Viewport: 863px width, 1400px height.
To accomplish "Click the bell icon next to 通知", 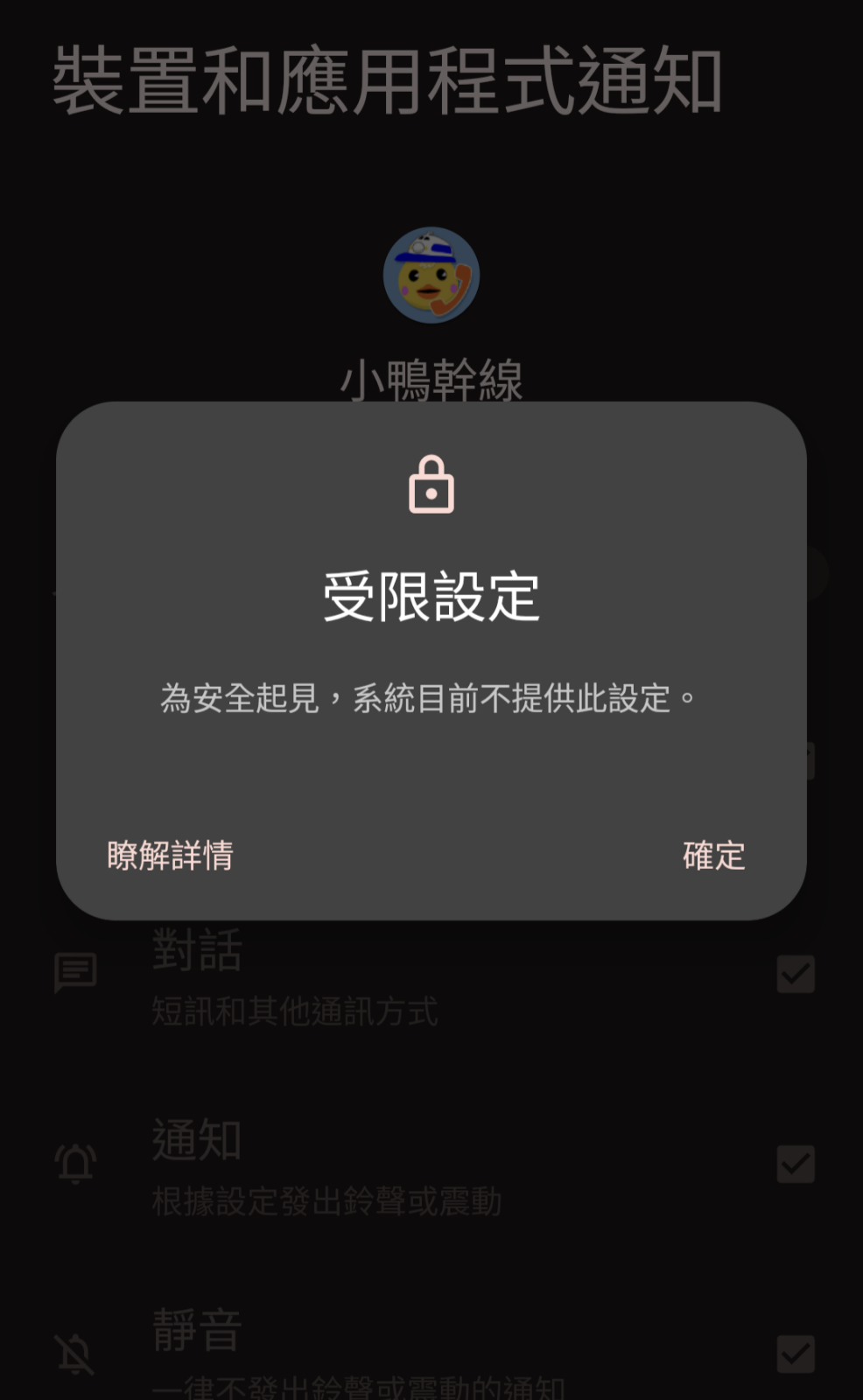I will 77,1164.
